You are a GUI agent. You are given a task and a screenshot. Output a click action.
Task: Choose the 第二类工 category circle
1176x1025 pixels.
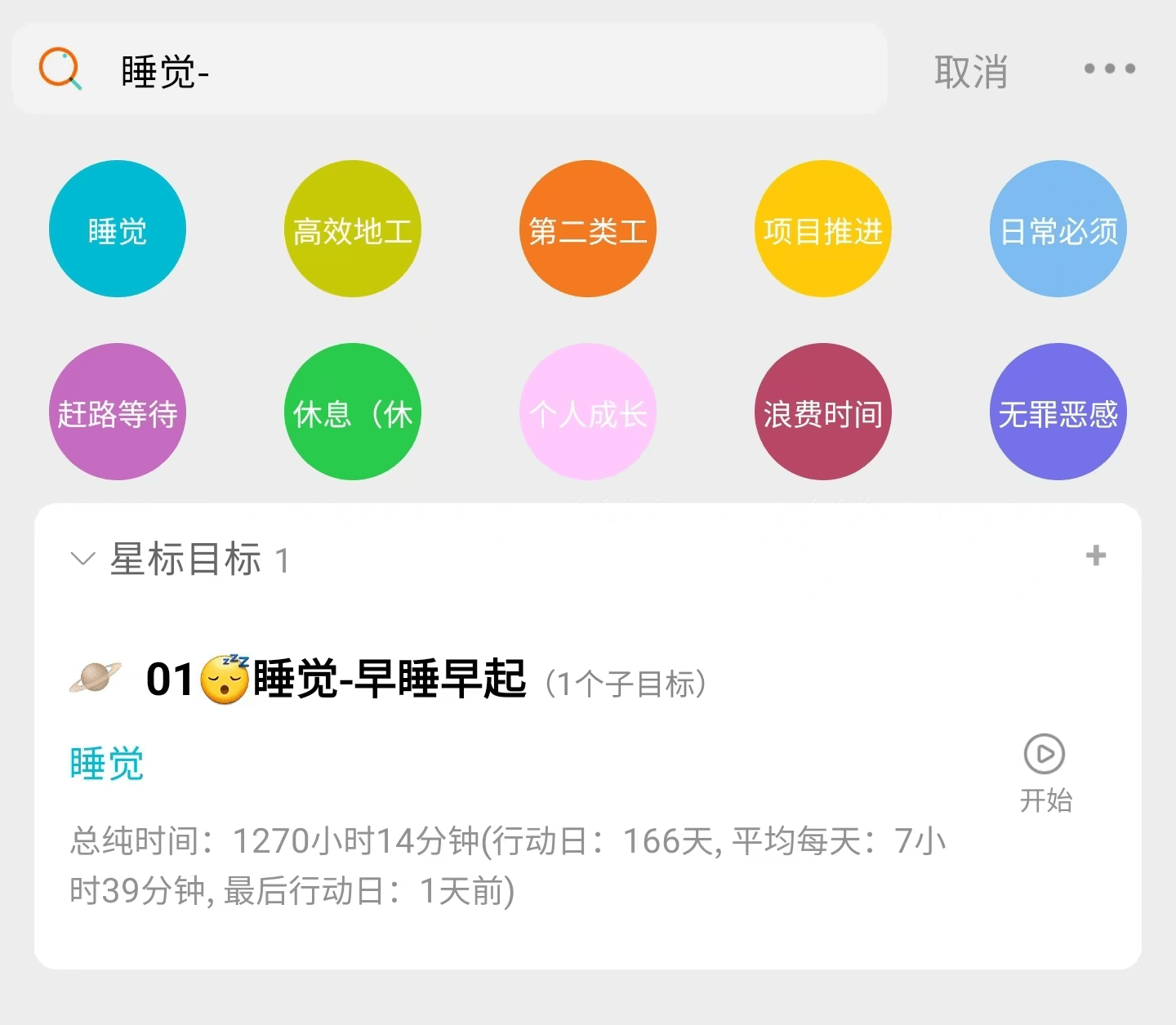(588, 230)
